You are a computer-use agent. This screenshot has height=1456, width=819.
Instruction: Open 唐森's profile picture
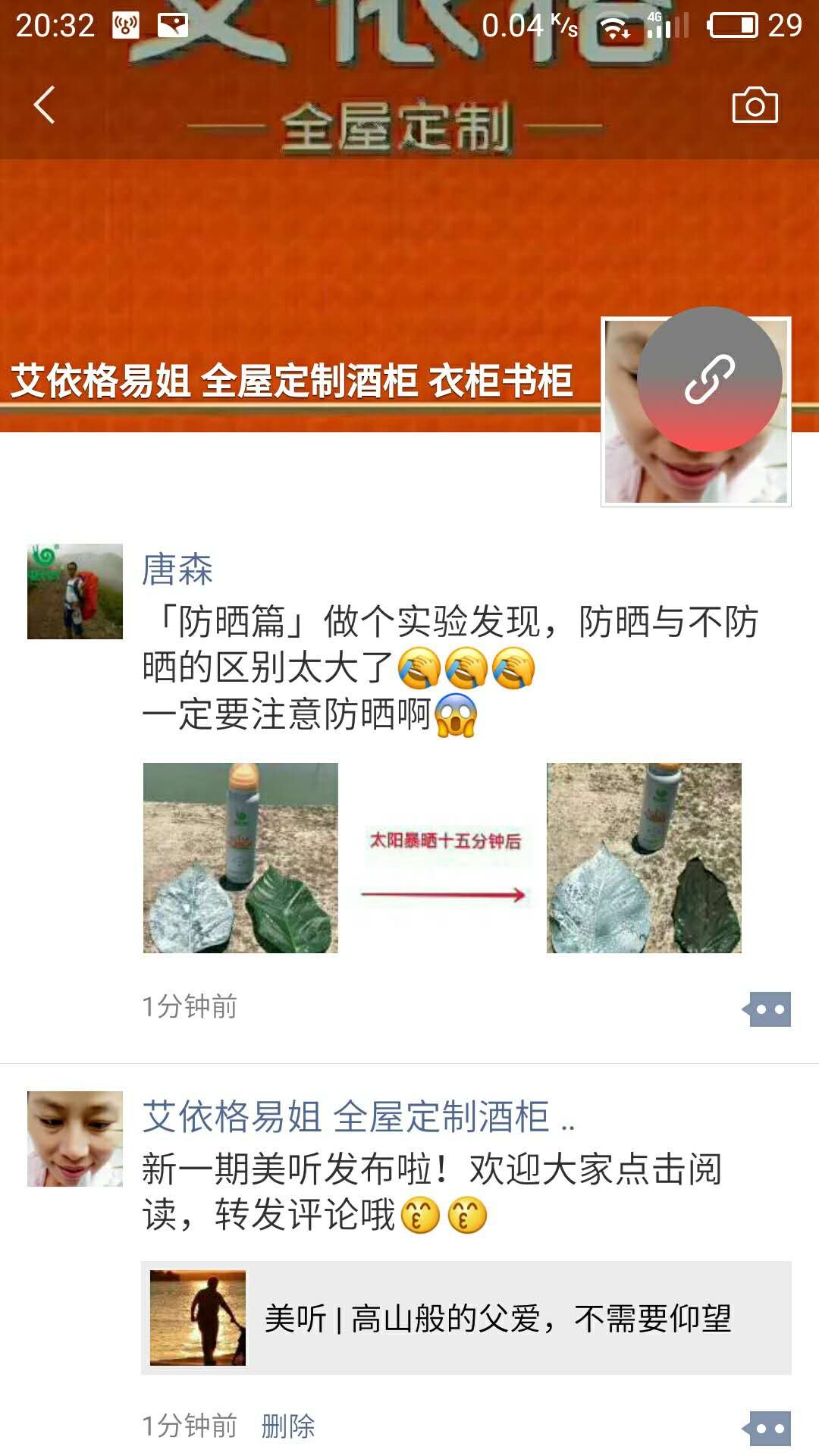pos(75,591)
